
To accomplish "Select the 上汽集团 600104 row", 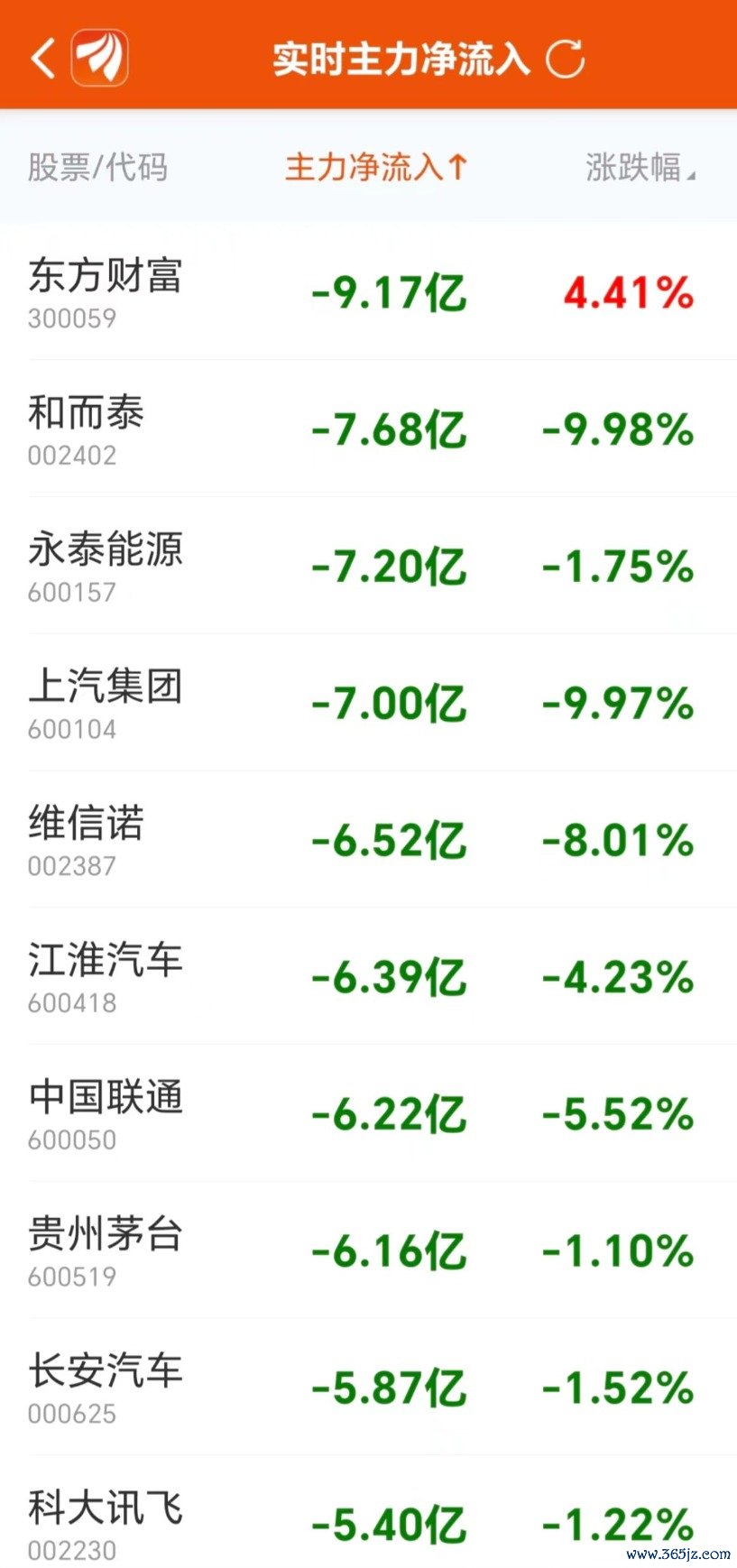I will [x=368, y=702].
